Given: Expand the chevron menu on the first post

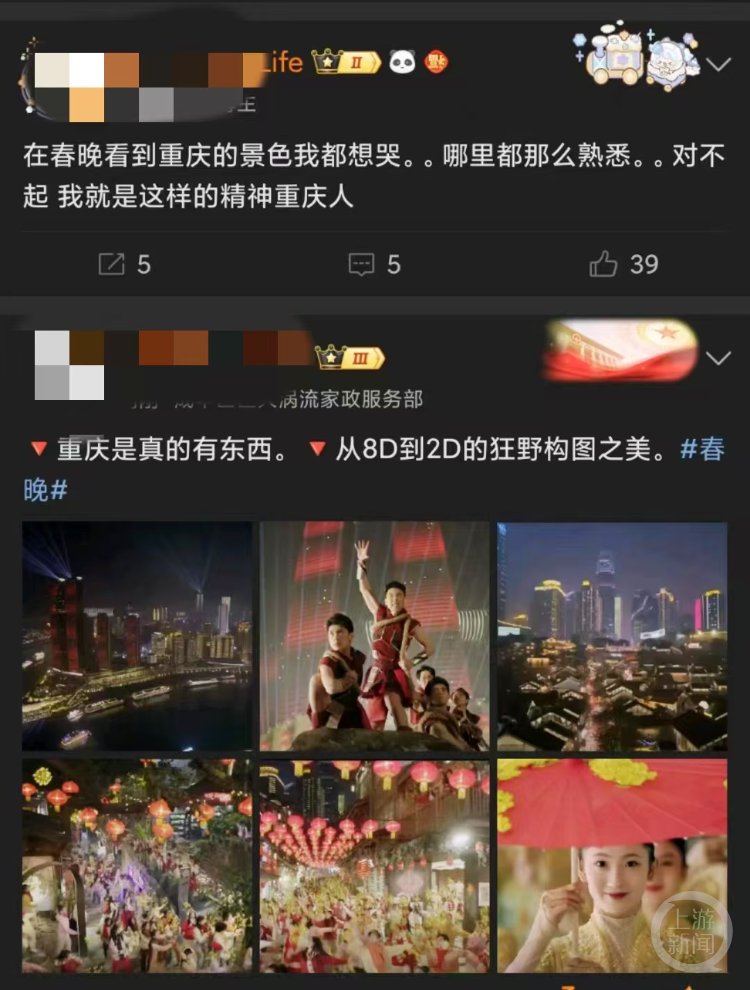Looking at the screenshot, I should (718, 65).
